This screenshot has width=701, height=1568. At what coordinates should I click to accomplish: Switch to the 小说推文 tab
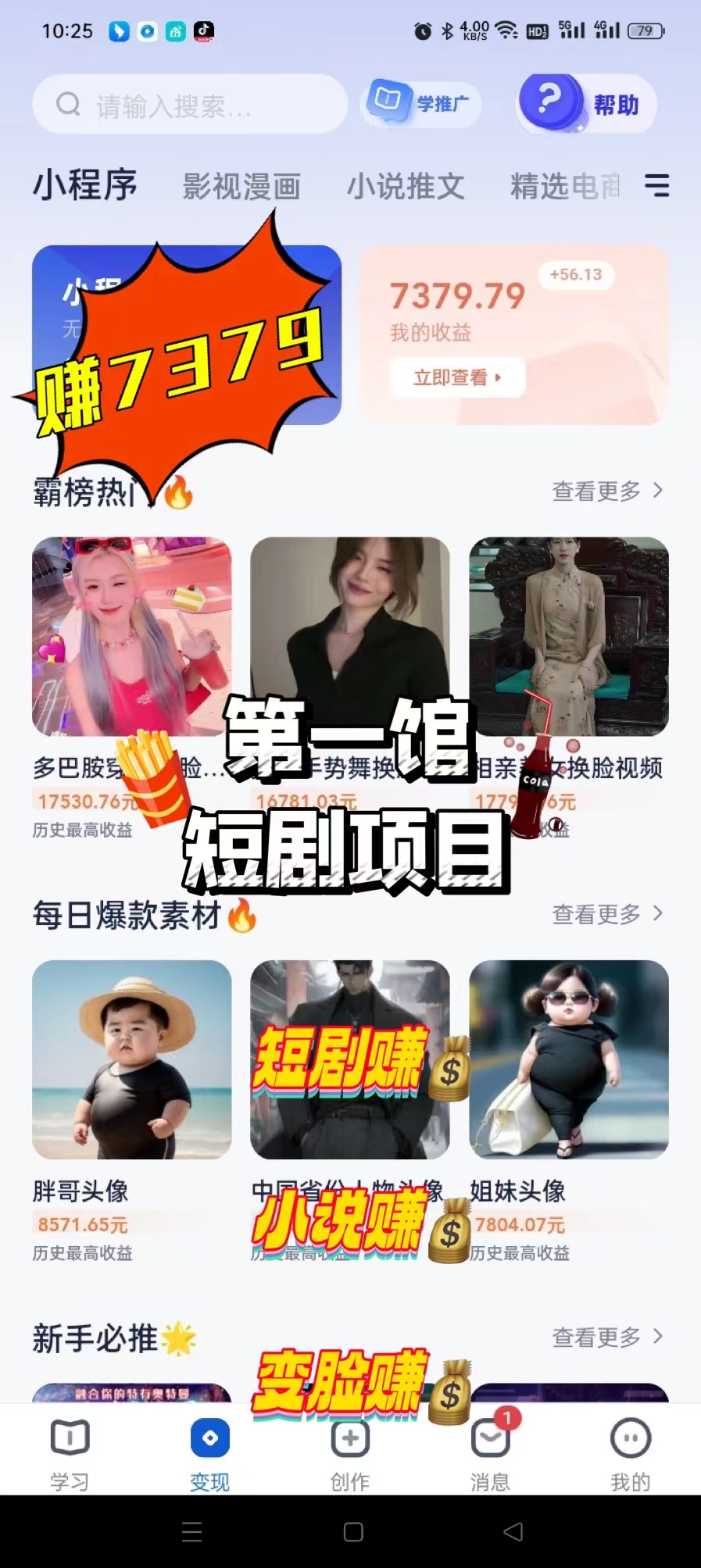tap(406, 187)
